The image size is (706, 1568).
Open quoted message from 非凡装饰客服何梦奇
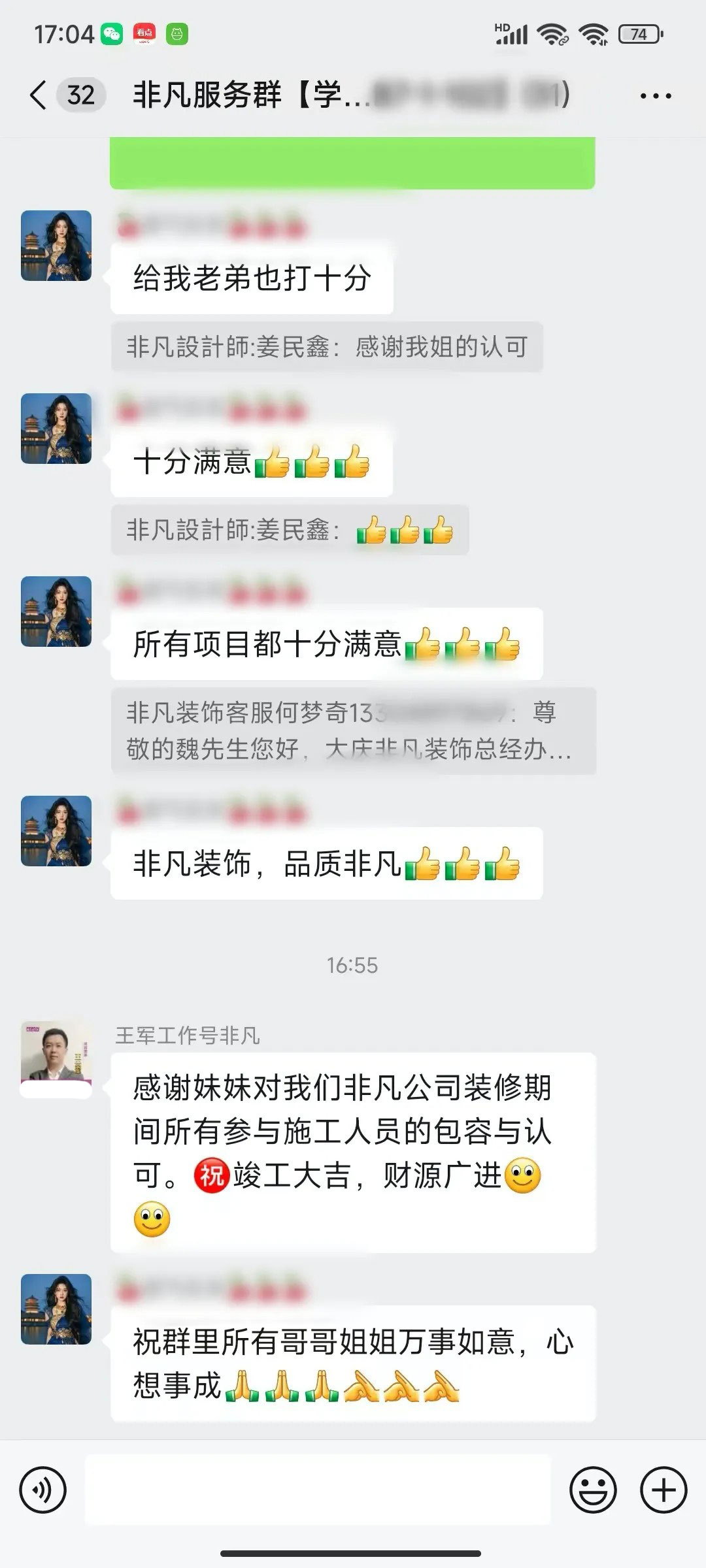tap(353, 730)
